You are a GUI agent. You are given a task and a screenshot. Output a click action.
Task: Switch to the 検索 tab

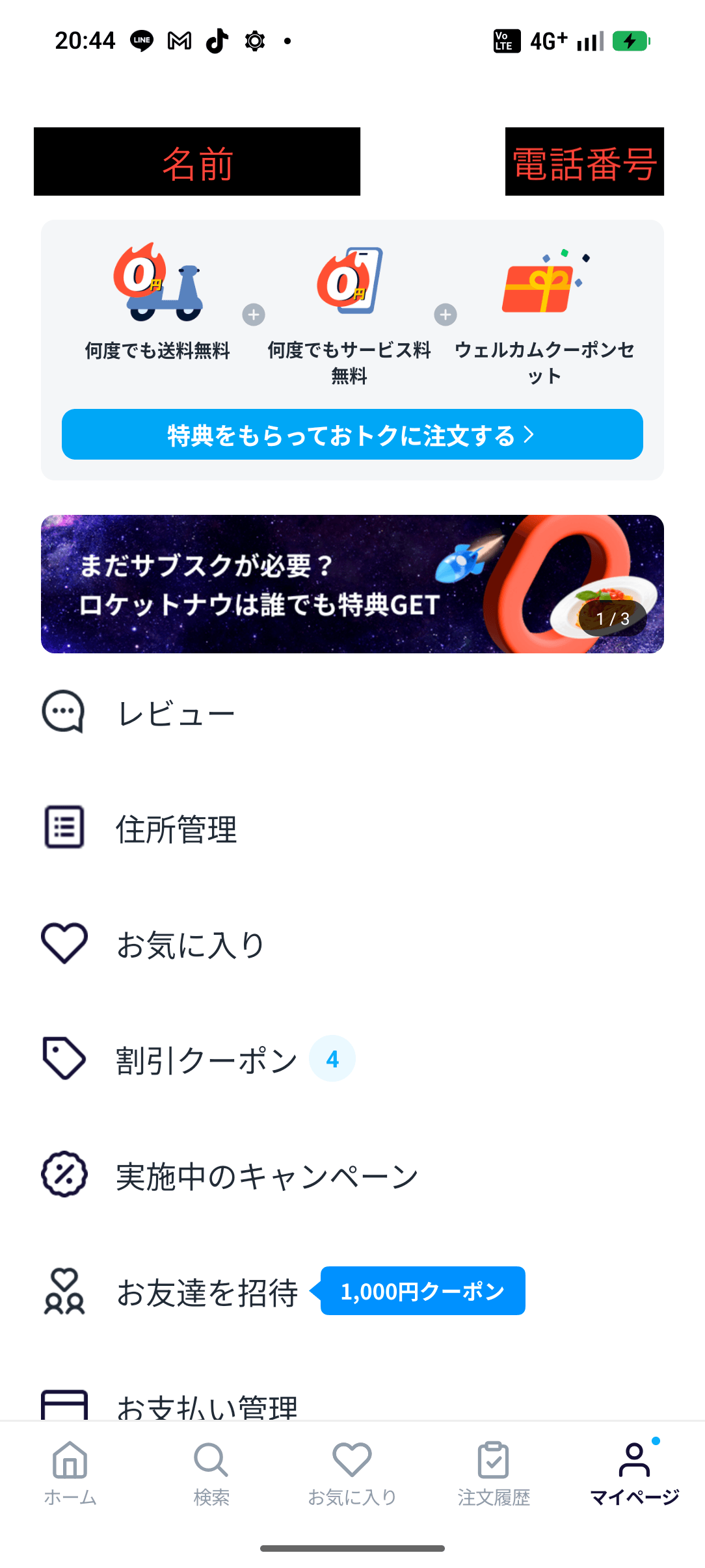[211, 1473]
